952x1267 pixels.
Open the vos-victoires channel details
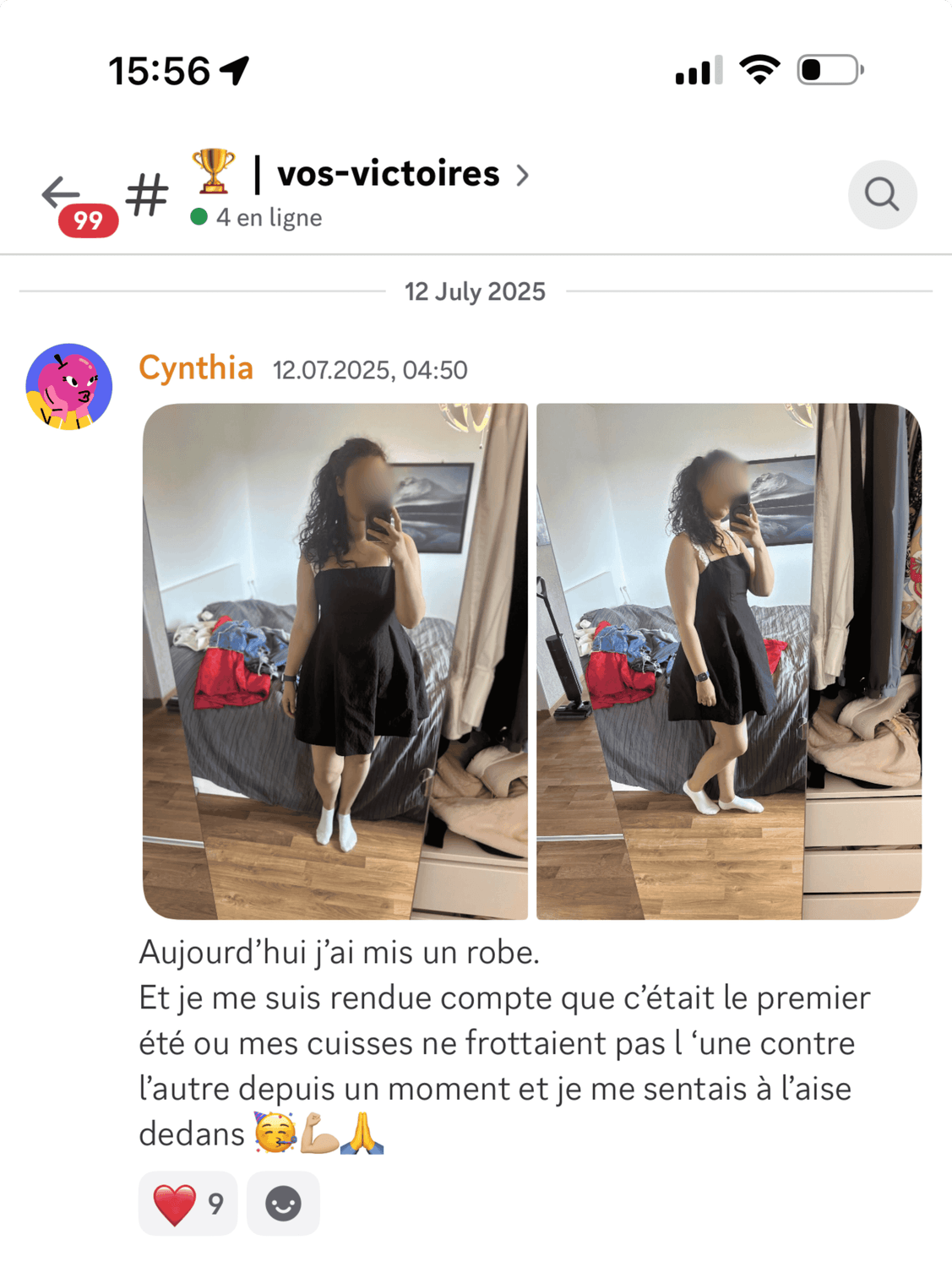click(x=387, y=174)
